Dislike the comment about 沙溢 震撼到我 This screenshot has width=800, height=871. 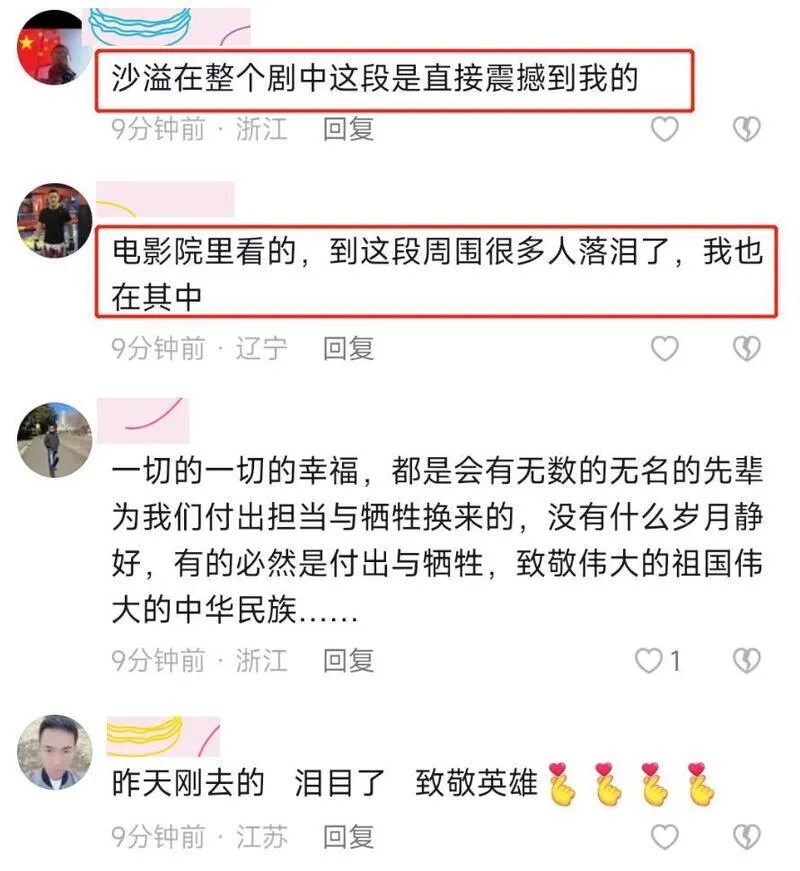tap(746, 129)
